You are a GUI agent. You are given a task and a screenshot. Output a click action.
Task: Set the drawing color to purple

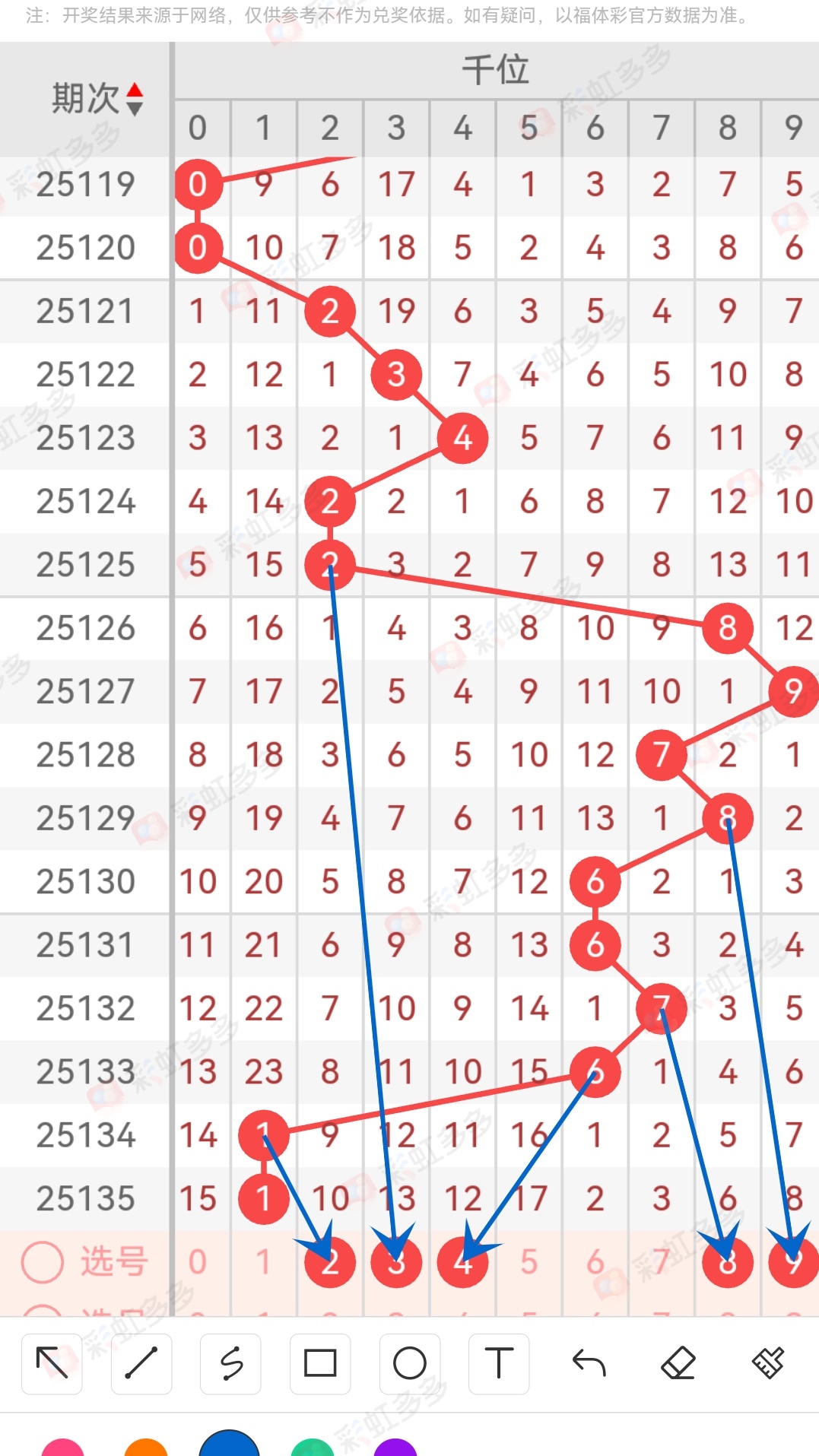[x=395, y=1448]
